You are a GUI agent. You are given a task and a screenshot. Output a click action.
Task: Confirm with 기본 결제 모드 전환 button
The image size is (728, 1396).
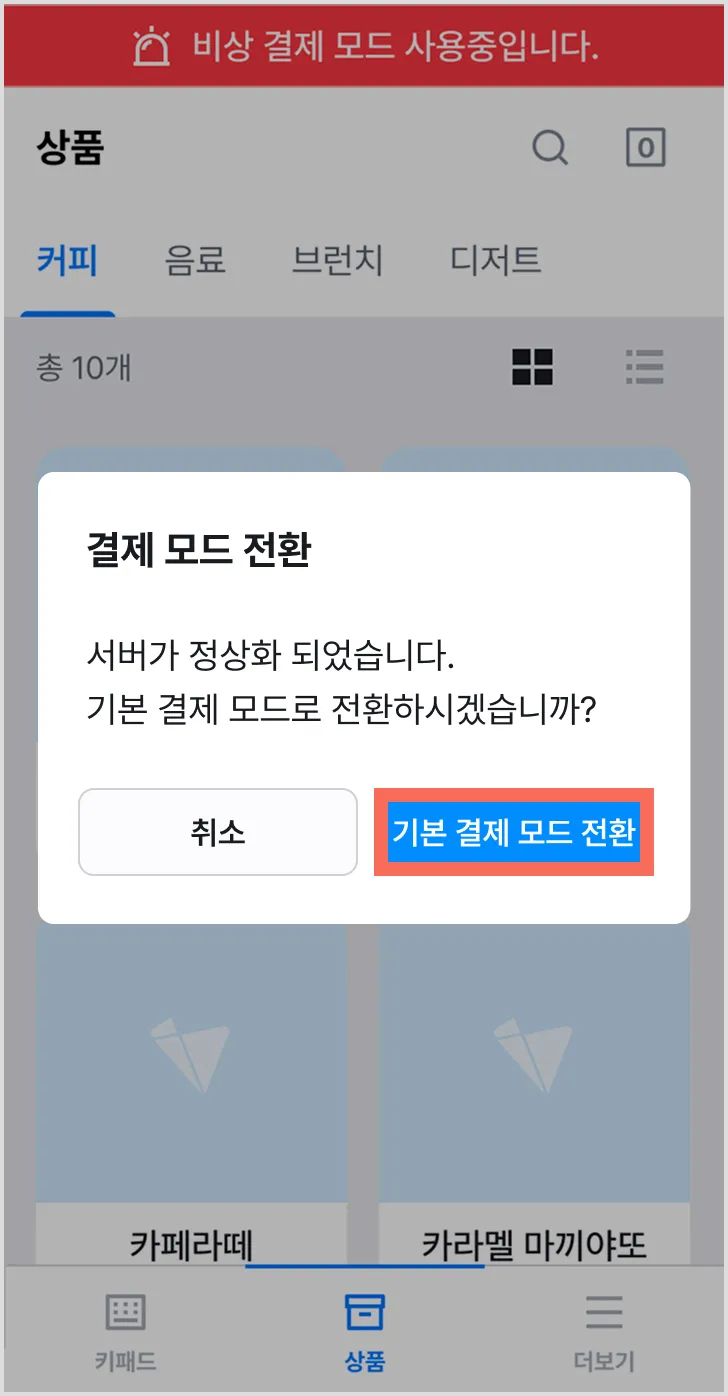514,832
